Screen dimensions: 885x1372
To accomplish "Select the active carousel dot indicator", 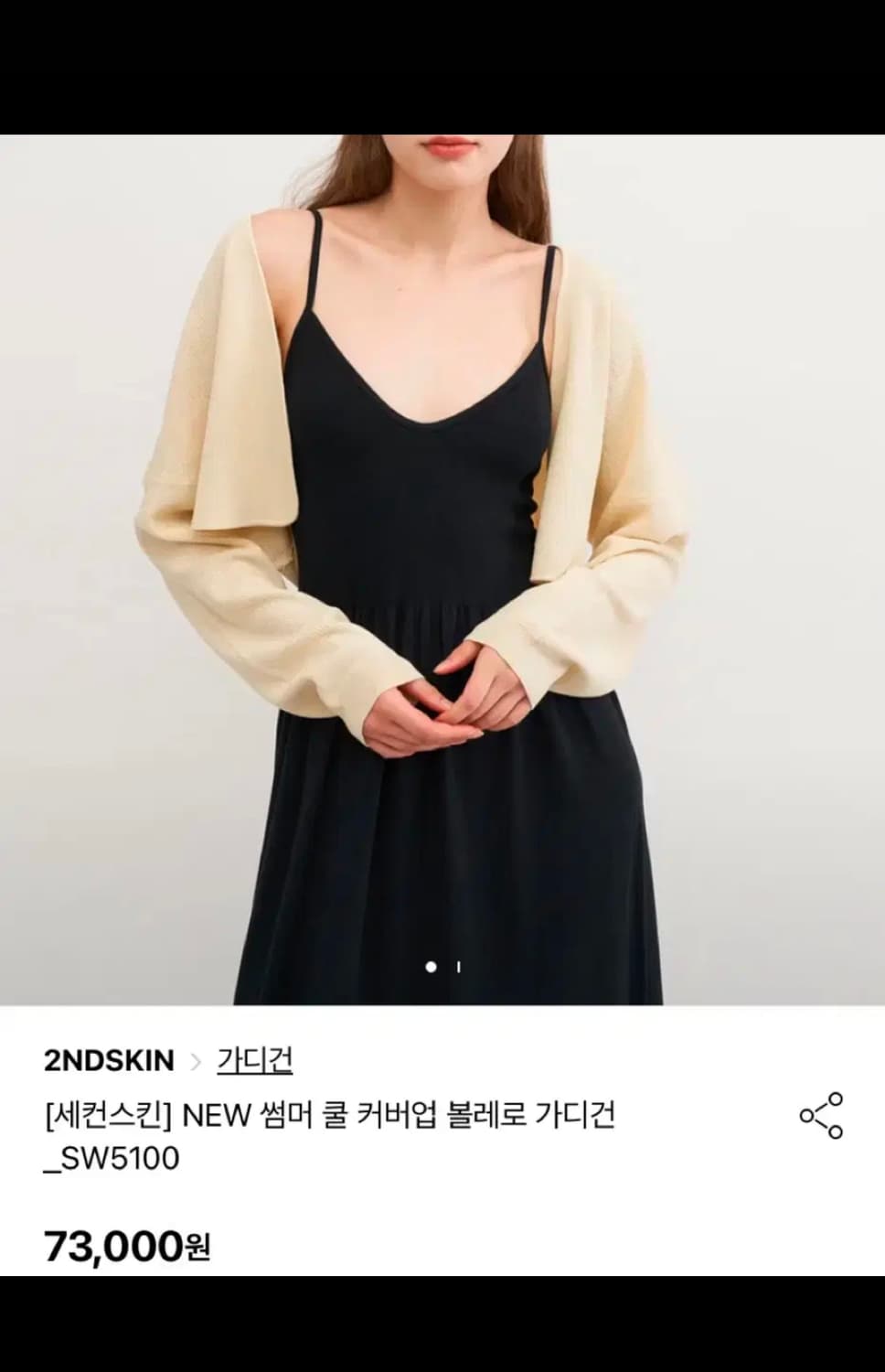I will (x=430, y=968).
